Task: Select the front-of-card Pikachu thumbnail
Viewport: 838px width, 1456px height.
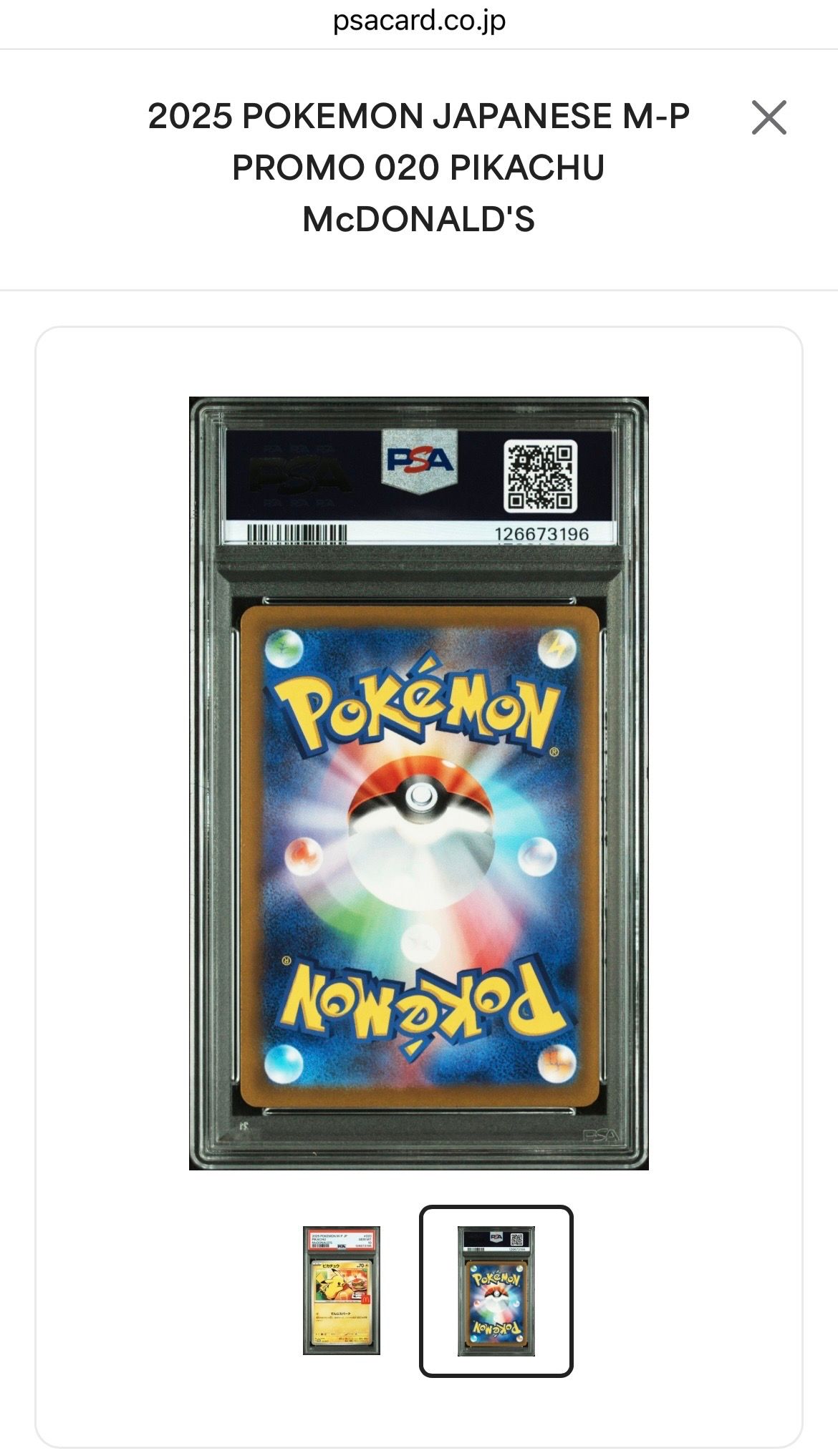Action: click(342, 1290)
